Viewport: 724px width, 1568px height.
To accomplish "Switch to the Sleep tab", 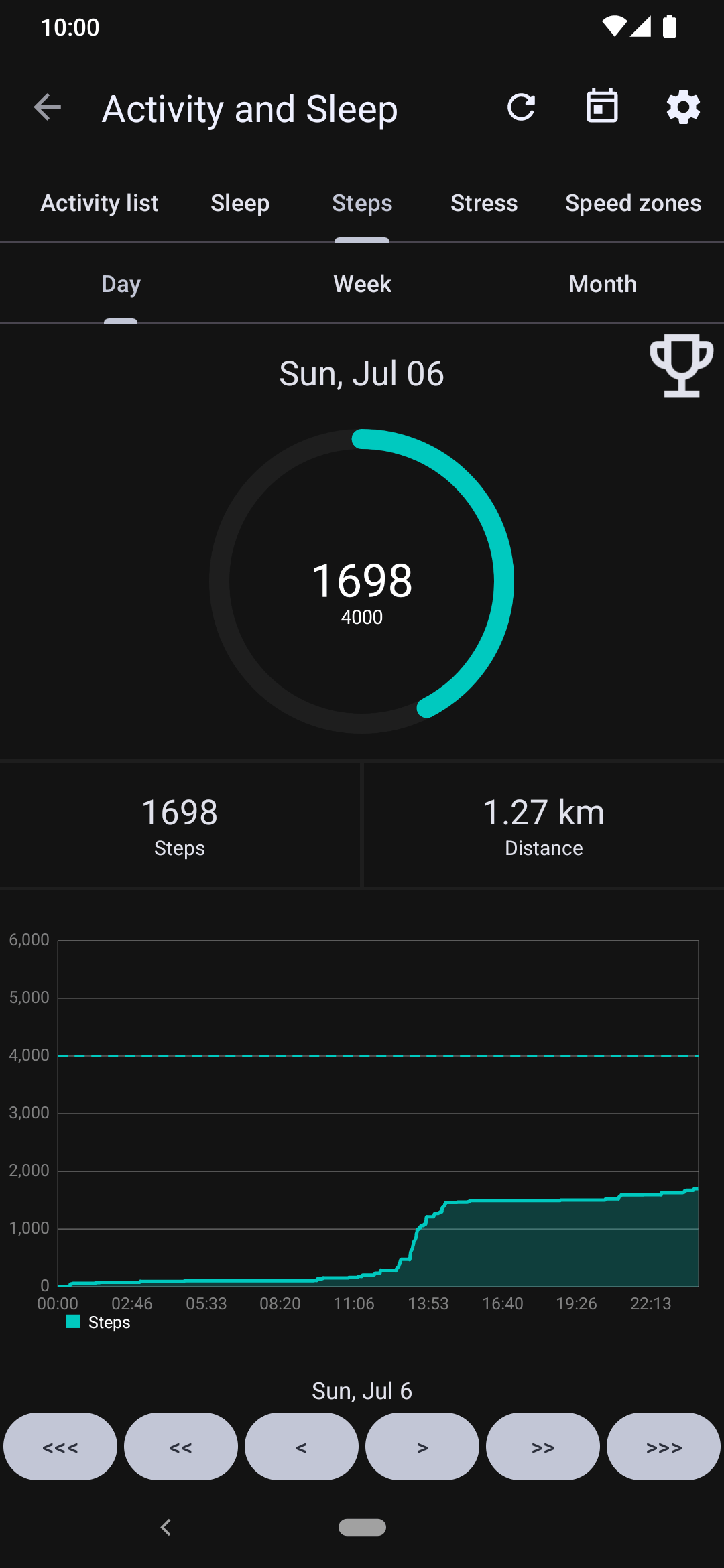I will pos(240,203).
